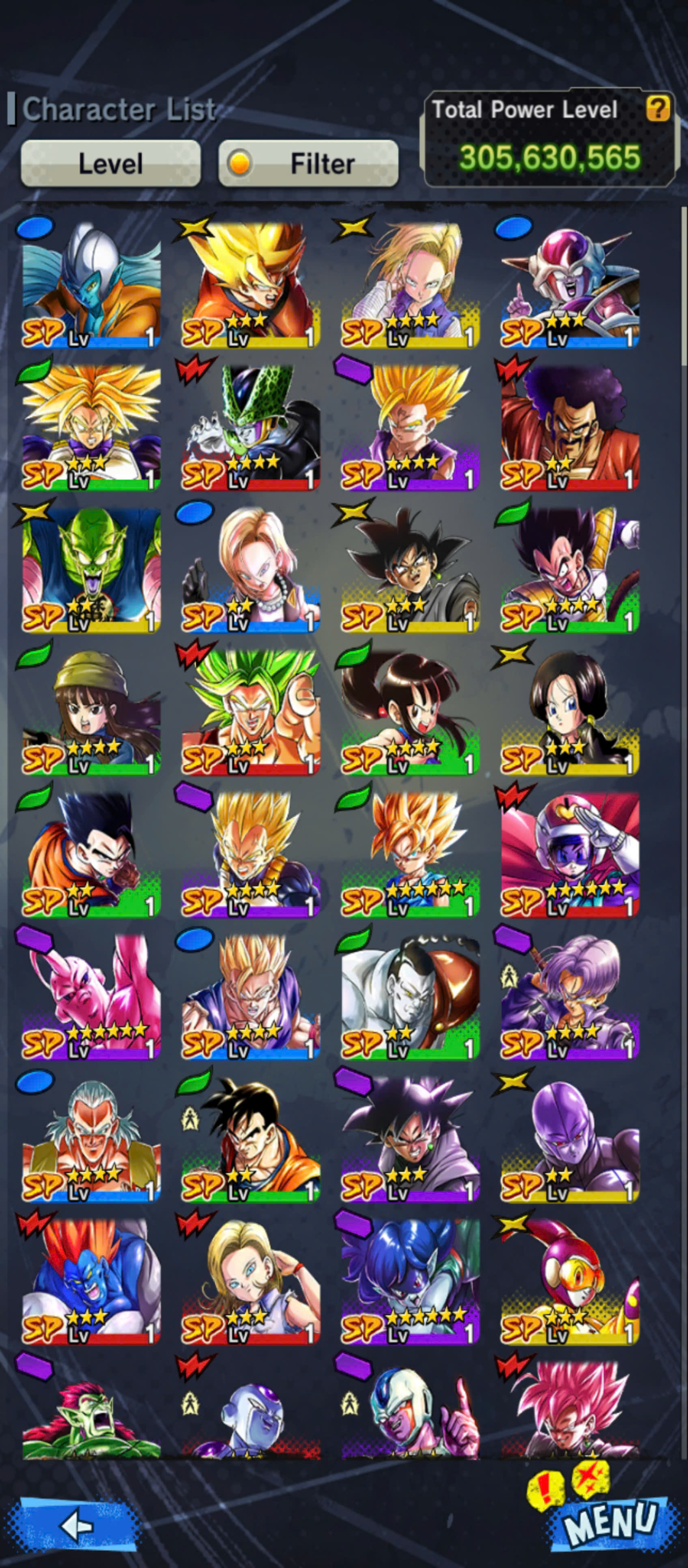Select the blue-skinned Zamasu-like first card
688x1568 pixels.
coord(91,285)
